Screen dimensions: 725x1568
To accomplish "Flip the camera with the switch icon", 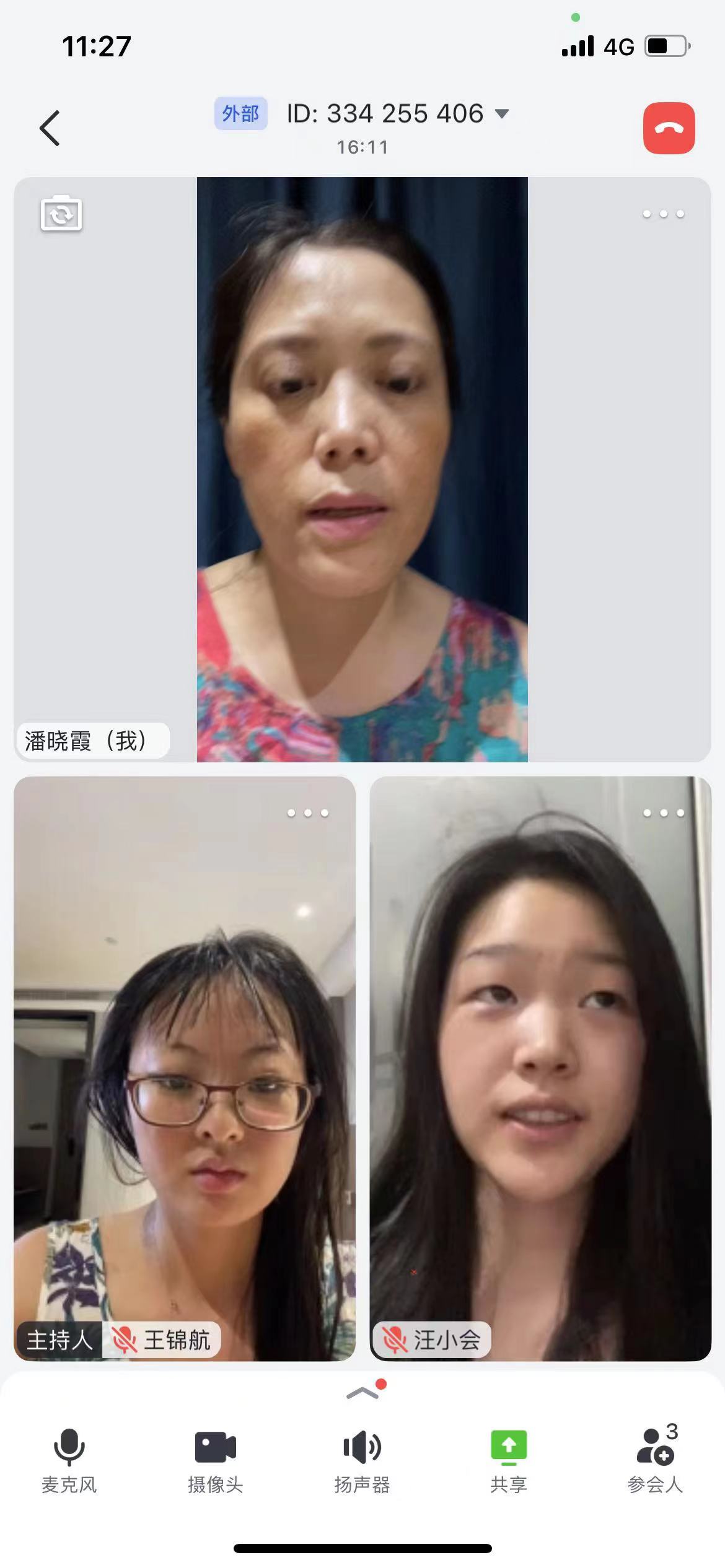I will 61,214.
